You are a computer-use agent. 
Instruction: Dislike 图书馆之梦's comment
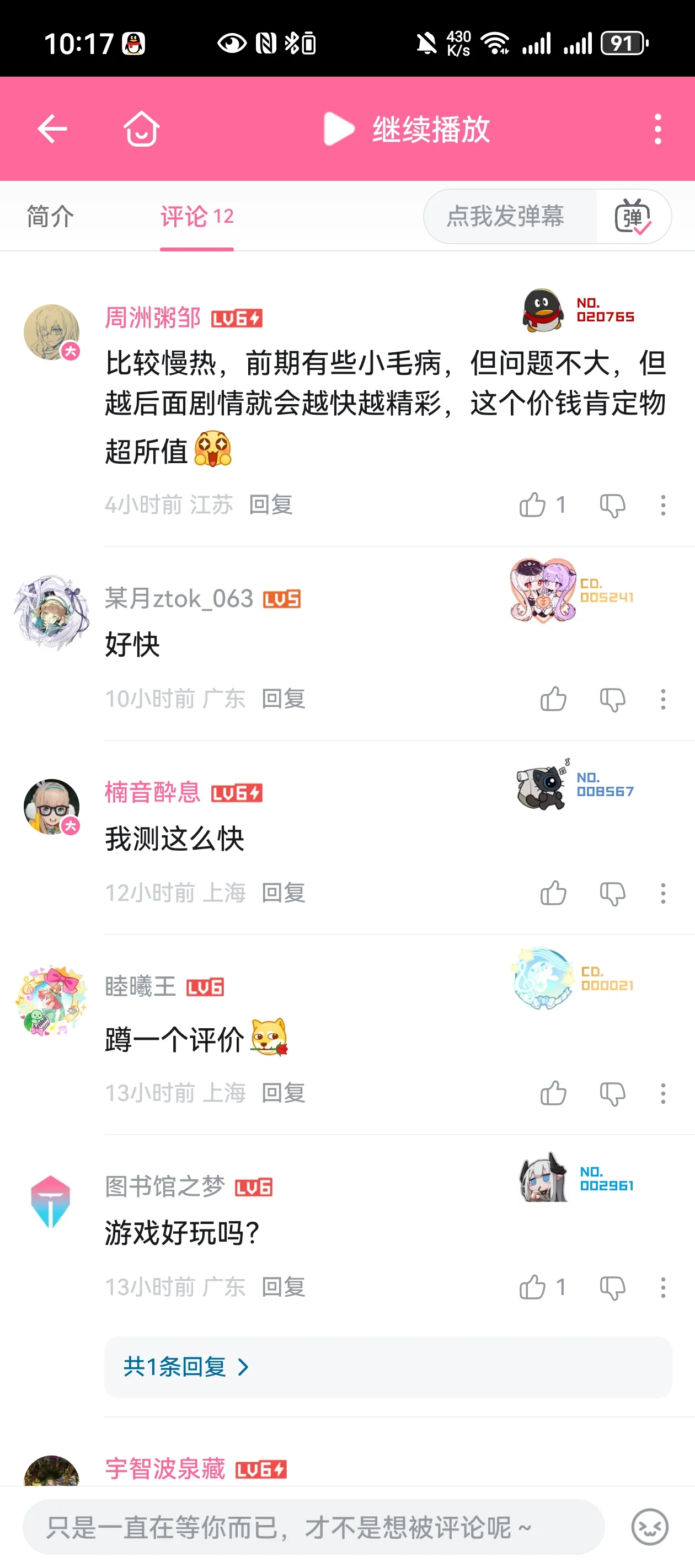(x=612, y=1287)
